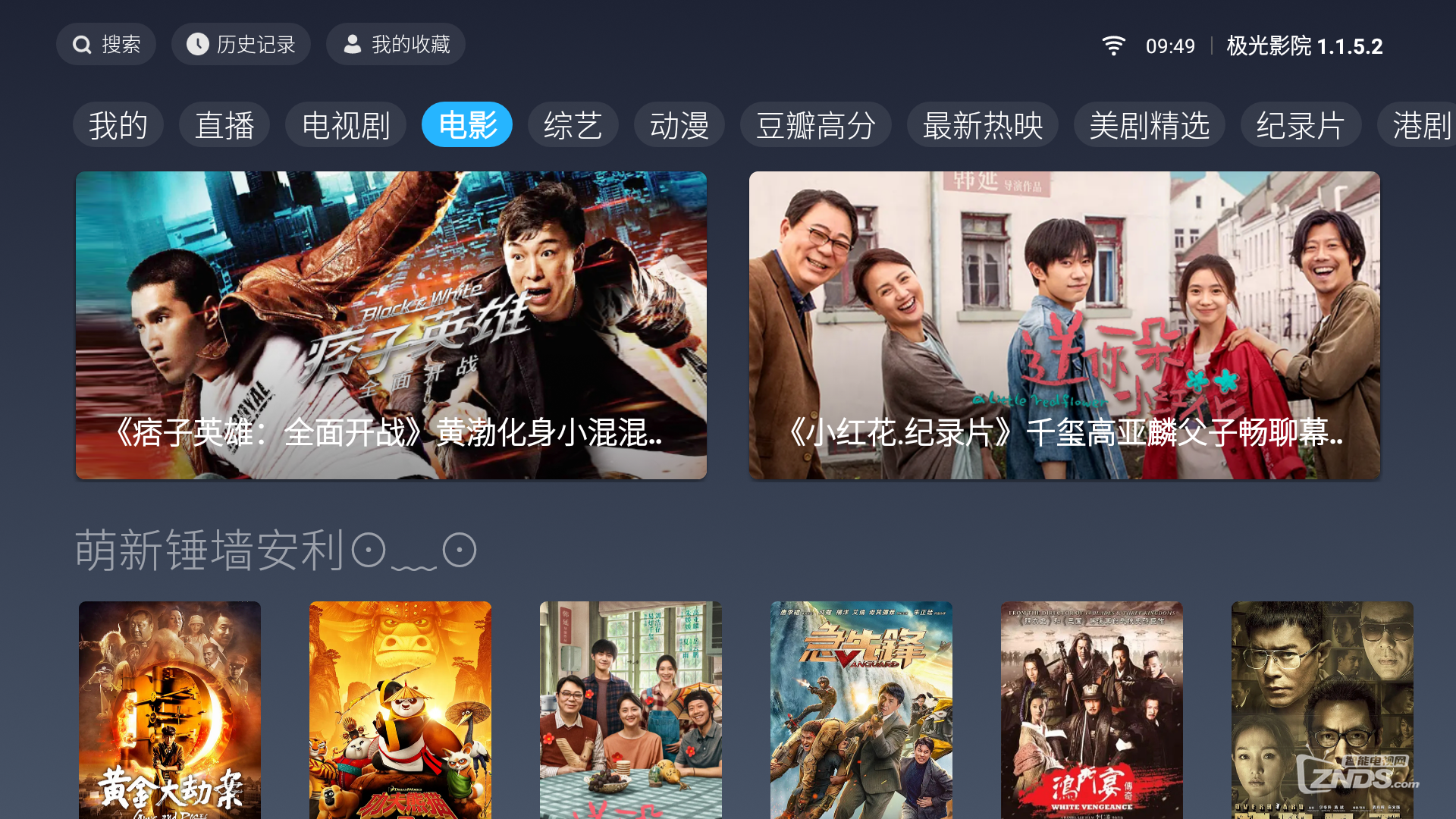Open 历史记录 viewing history

[x=241, y=45]
